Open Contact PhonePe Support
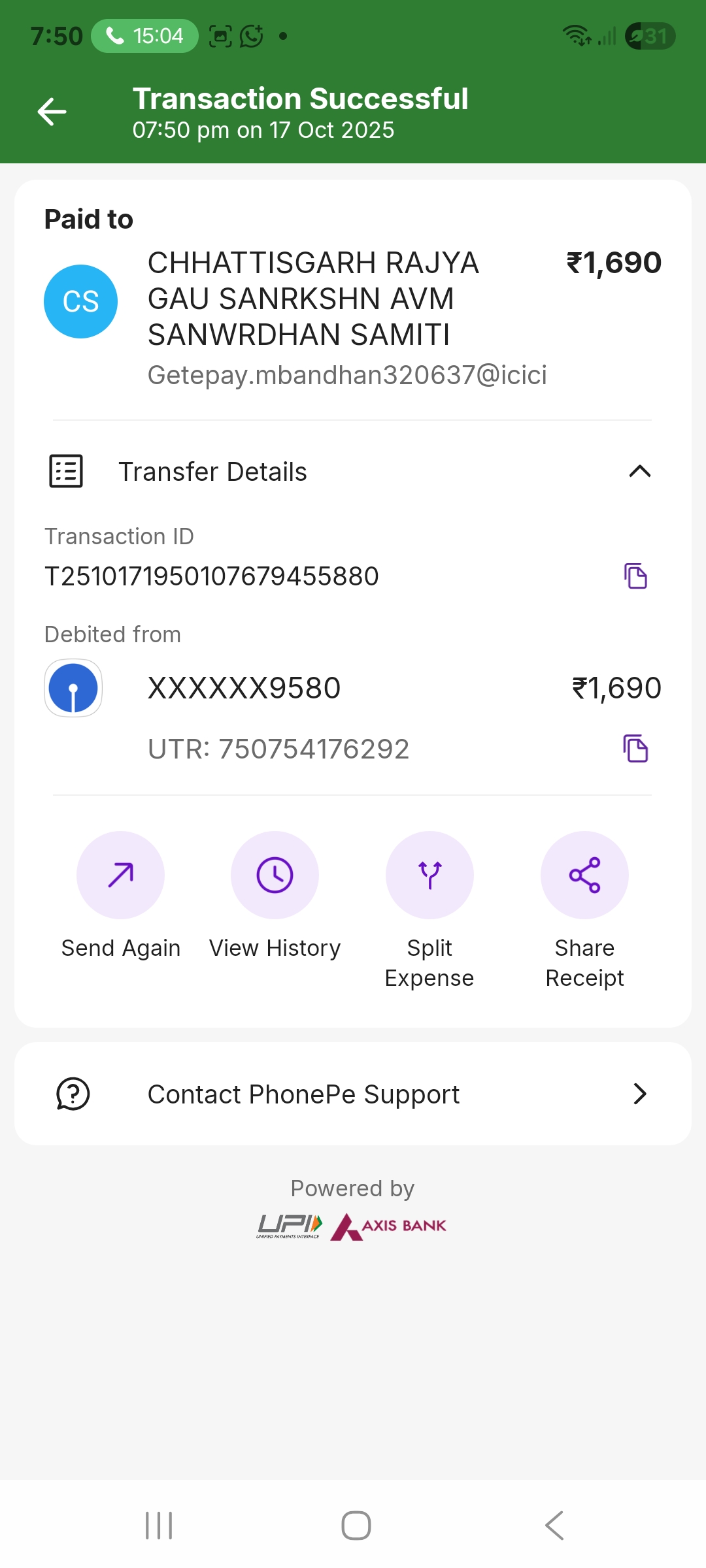This screenshot has height=1568, width=706. click(353, 1094)
